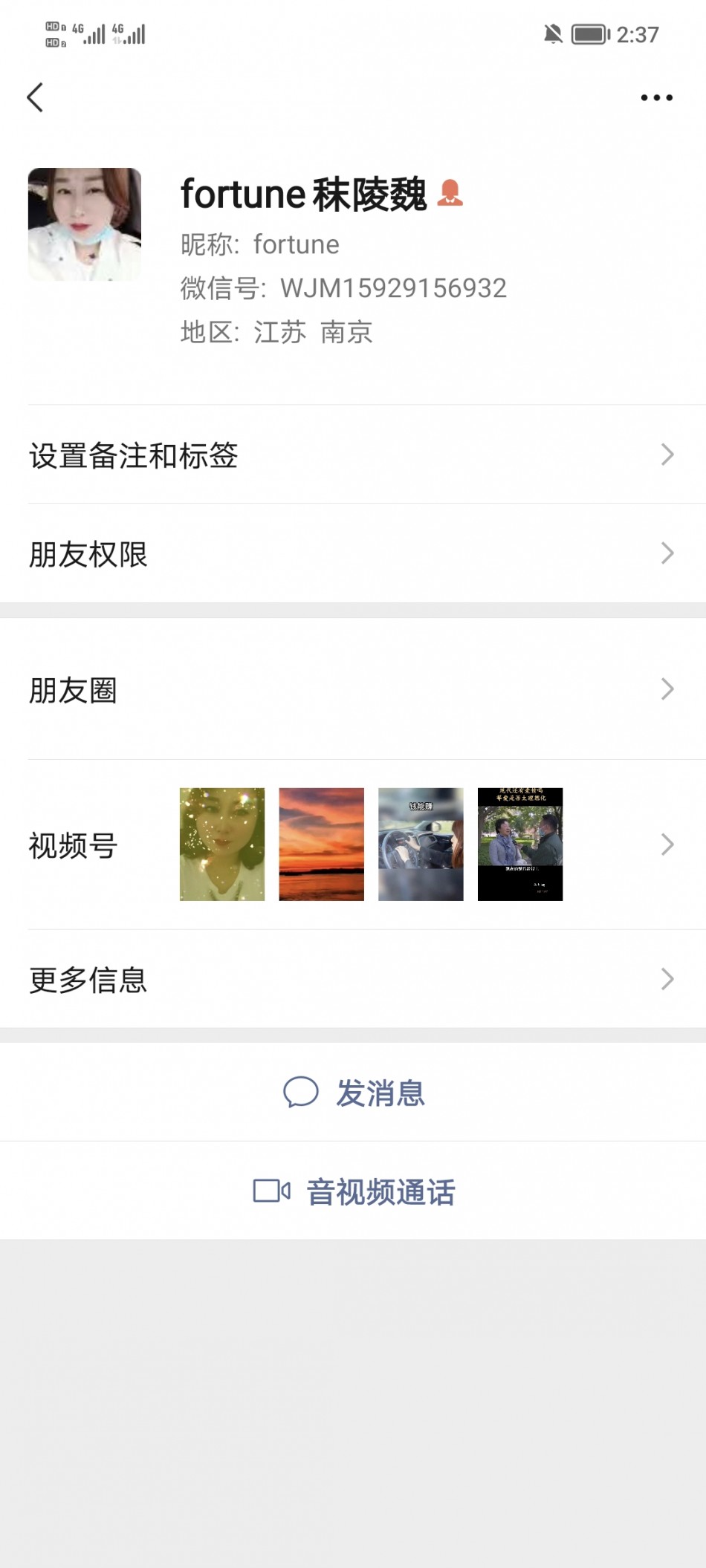Open the interview video thumbnail in 视频号

pos(520,845)
